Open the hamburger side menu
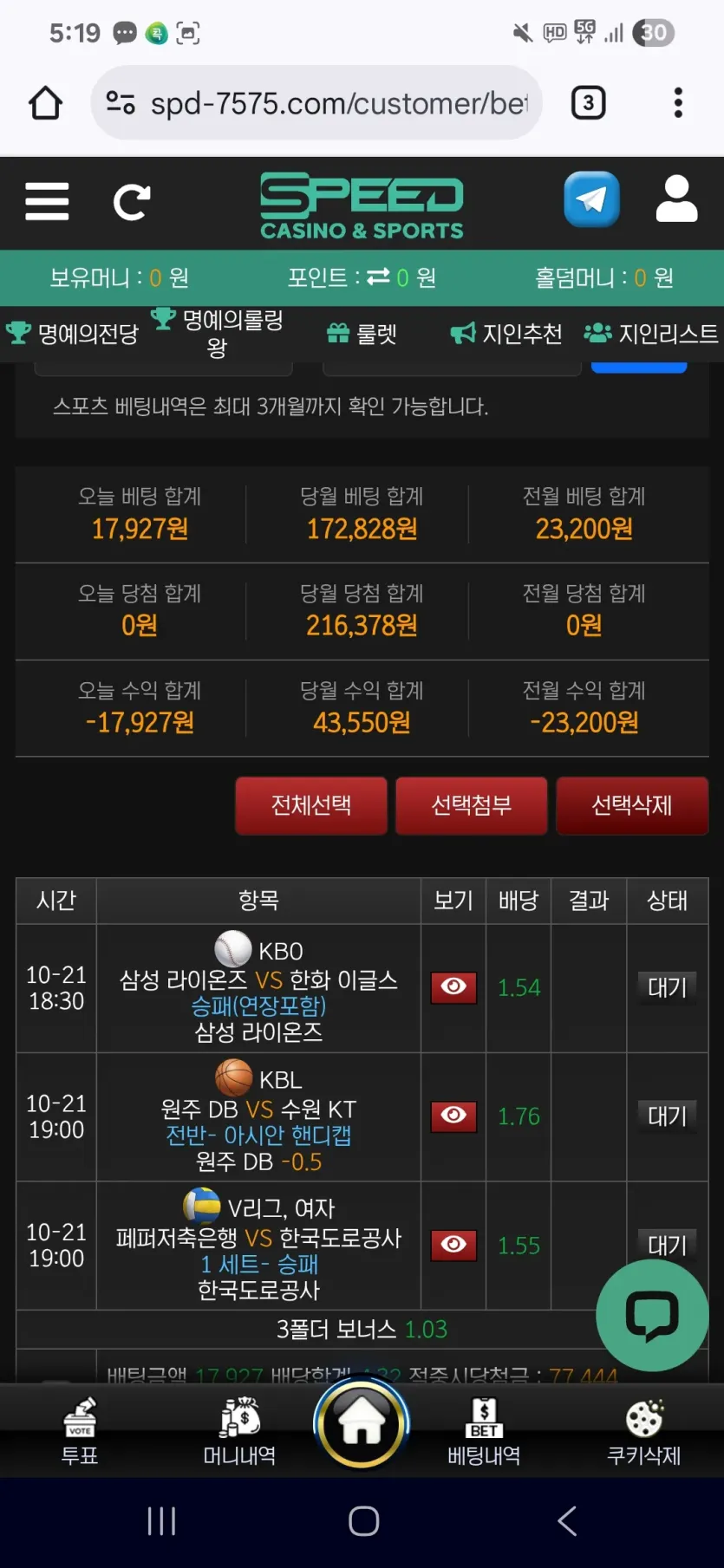Screen dimensions: 724x1568 click(x=47, y=201)
